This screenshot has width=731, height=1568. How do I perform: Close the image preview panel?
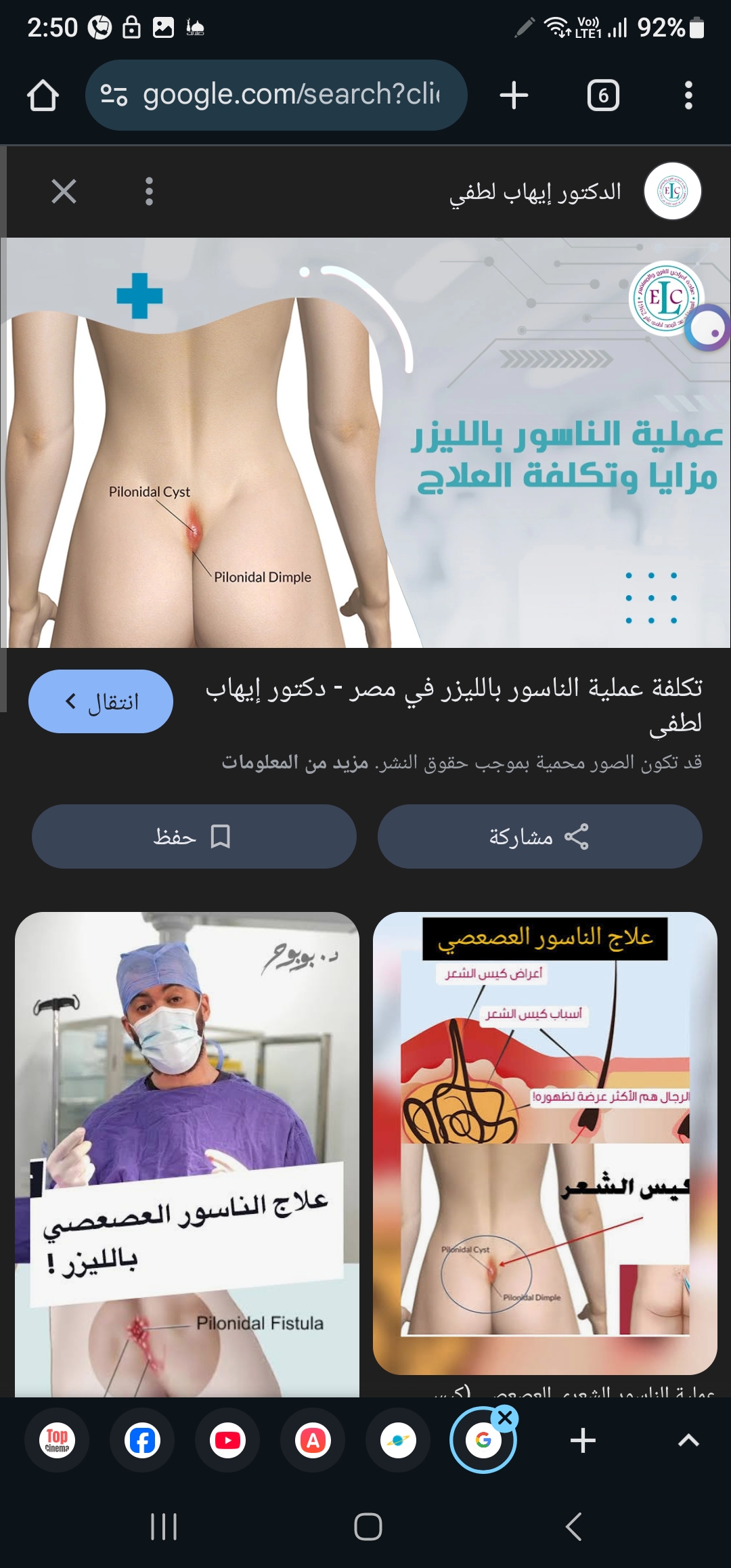(64, 192)
